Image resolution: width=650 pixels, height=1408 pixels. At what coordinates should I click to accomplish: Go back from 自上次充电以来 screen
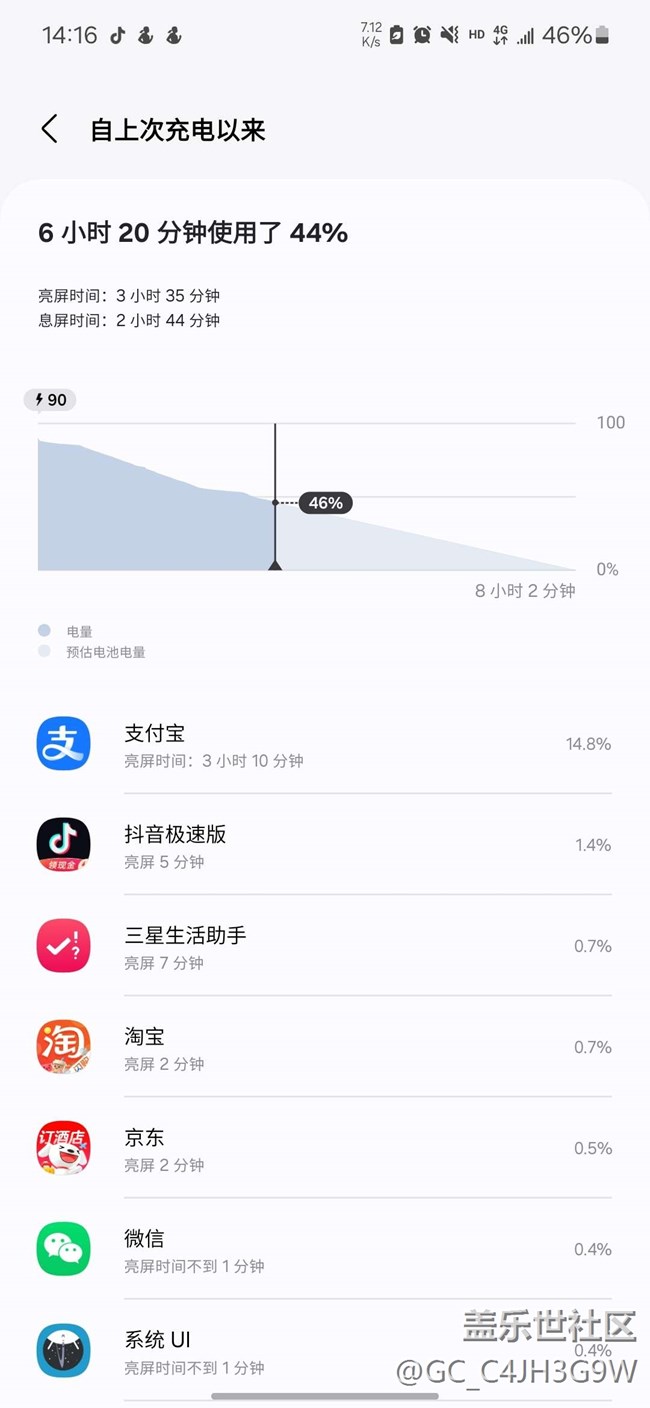click(49, 129)
